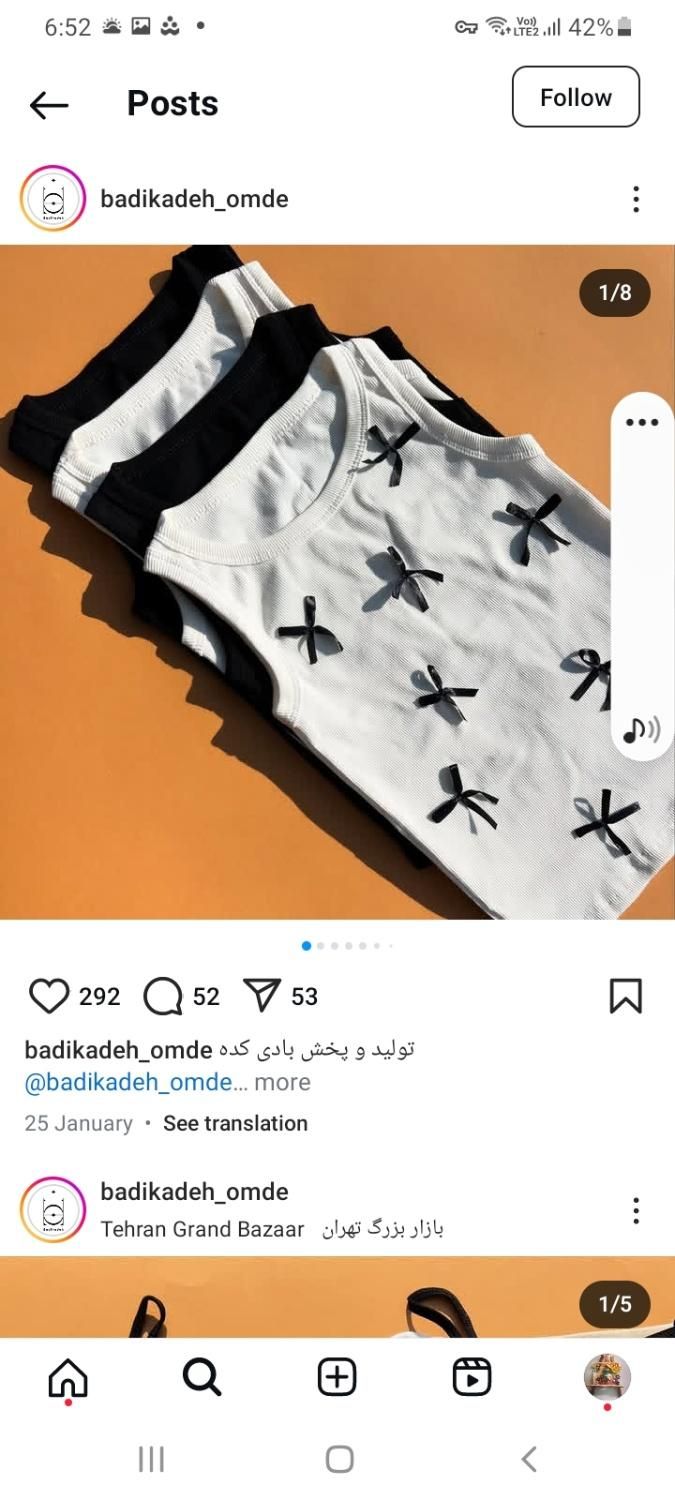Open the second post's three-dot menu
The image size is (675, 1500).
(636, 1211)
